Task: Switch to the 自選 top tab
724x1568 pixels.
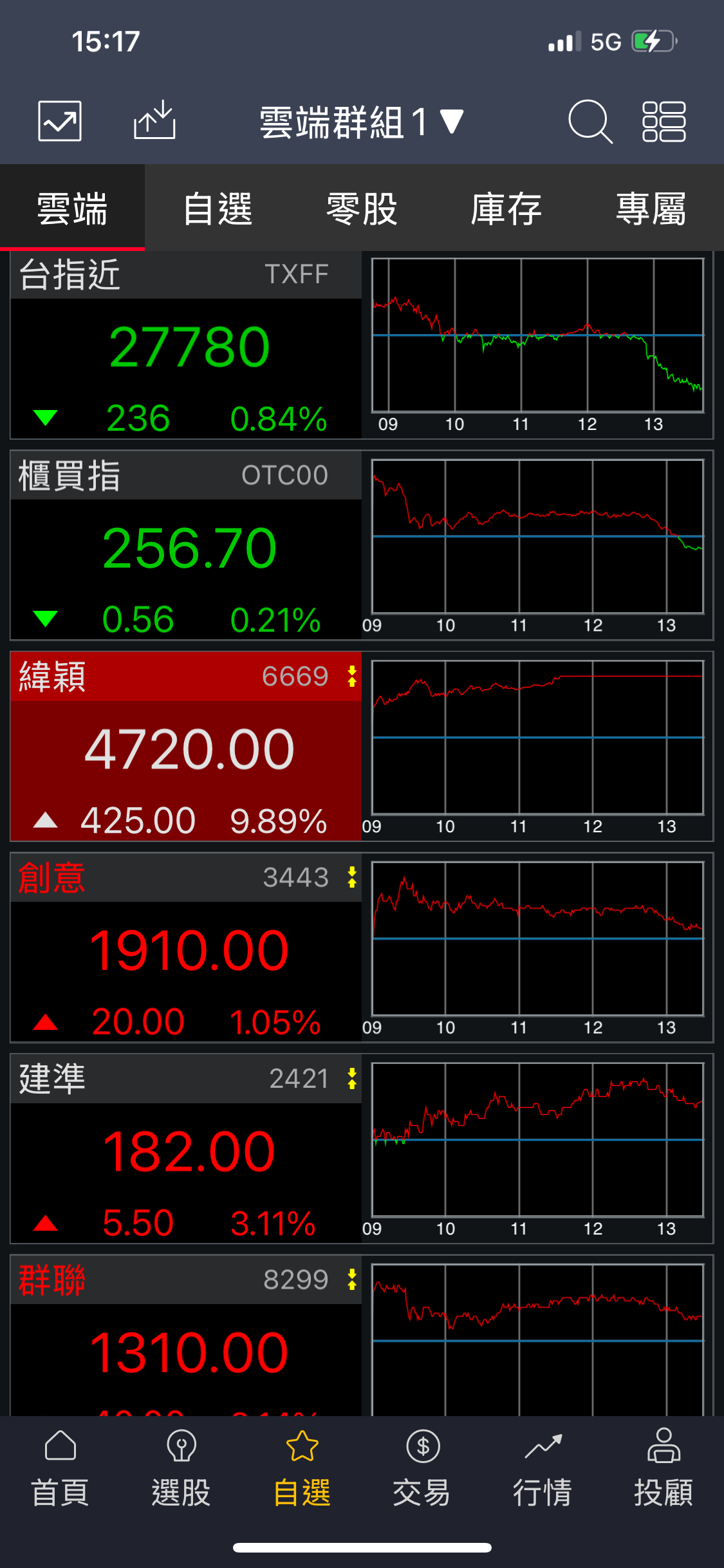Action: (217, 209)
